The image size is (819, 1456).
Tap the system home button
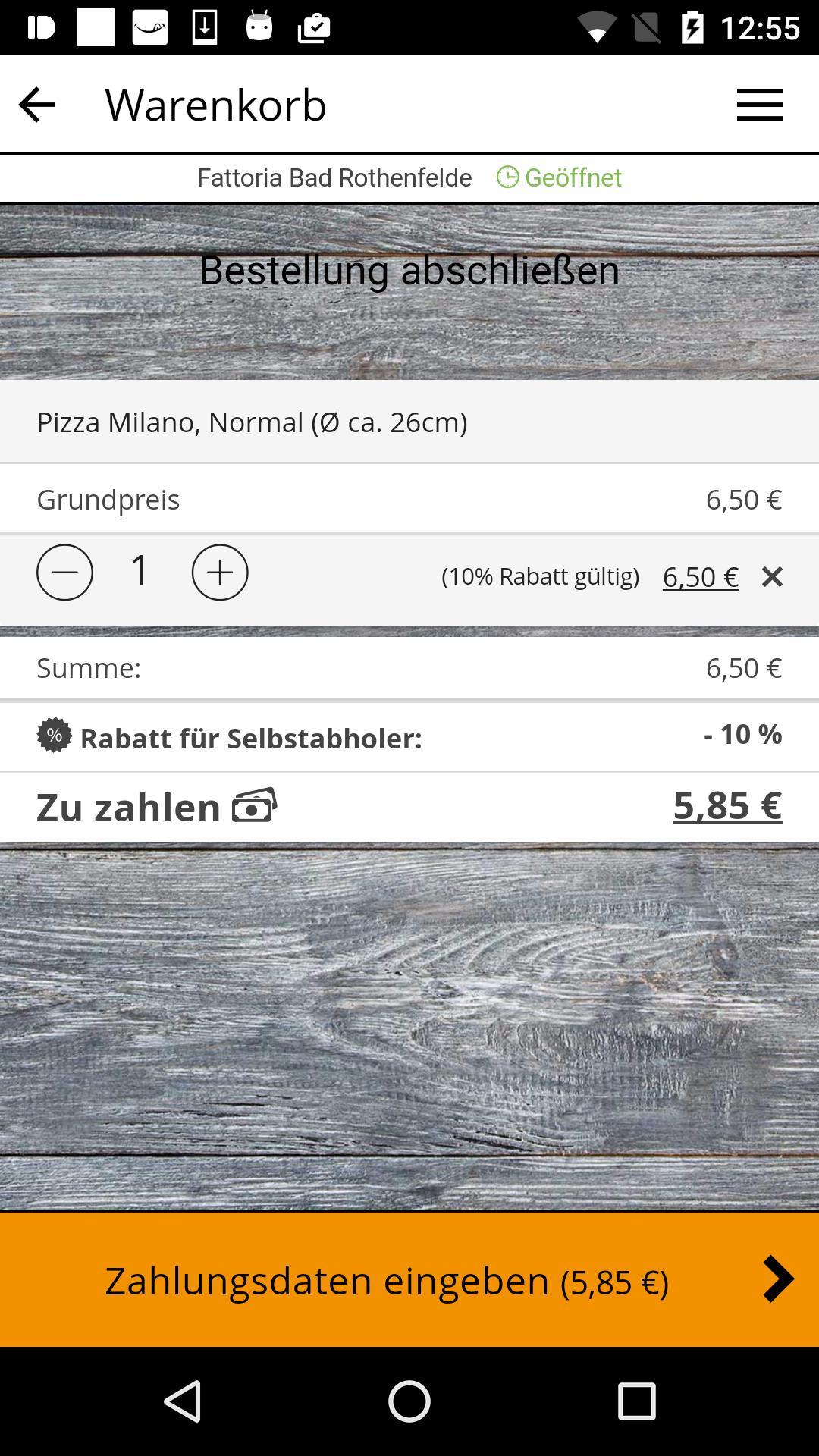[409, 1401]
